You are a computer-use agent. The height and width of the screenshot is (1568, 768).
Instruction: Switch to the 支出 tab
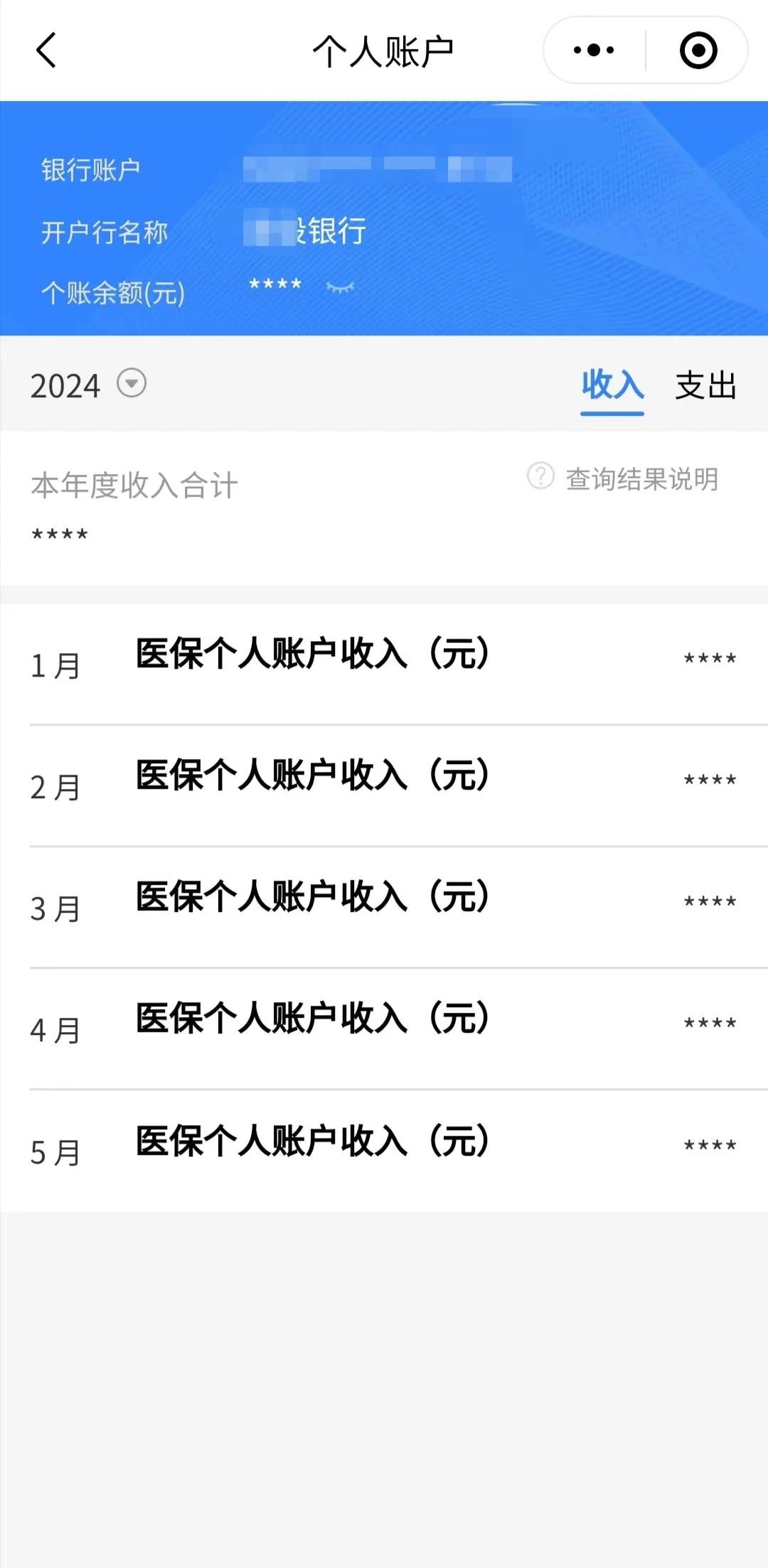point(705,386)
